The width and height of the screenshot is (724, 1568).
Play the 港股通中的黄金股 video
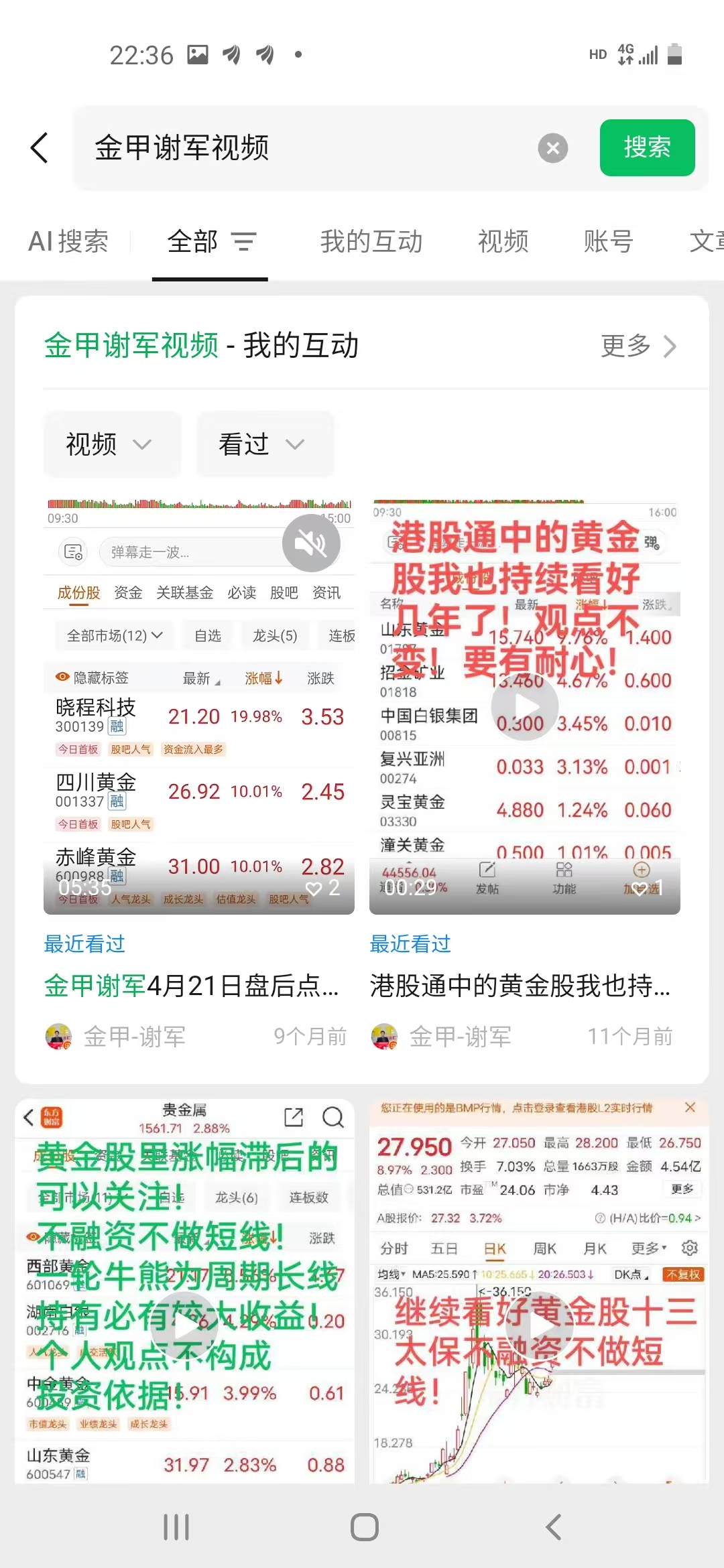[x=524, y=706]
